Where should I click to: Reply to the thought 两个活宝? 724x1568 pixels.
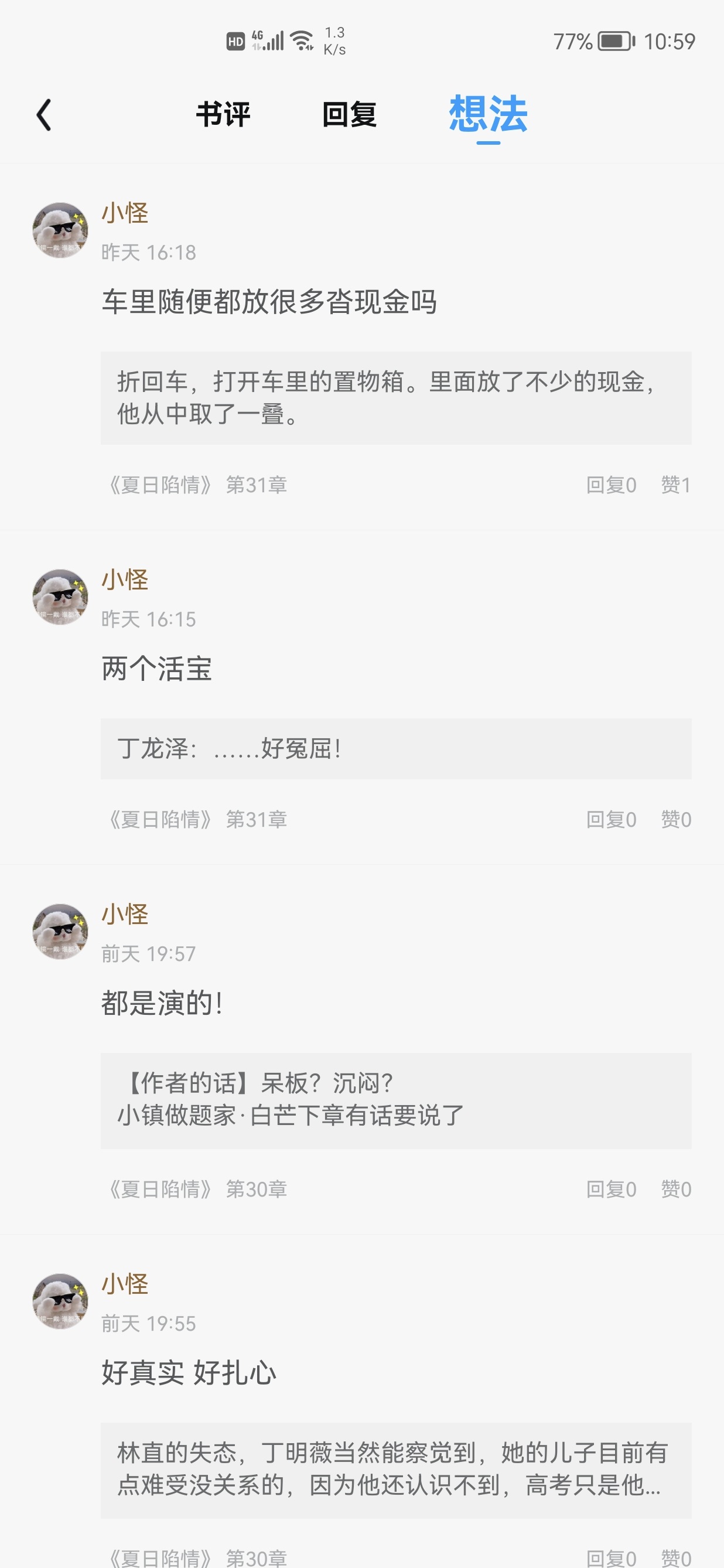click(611, 820)
